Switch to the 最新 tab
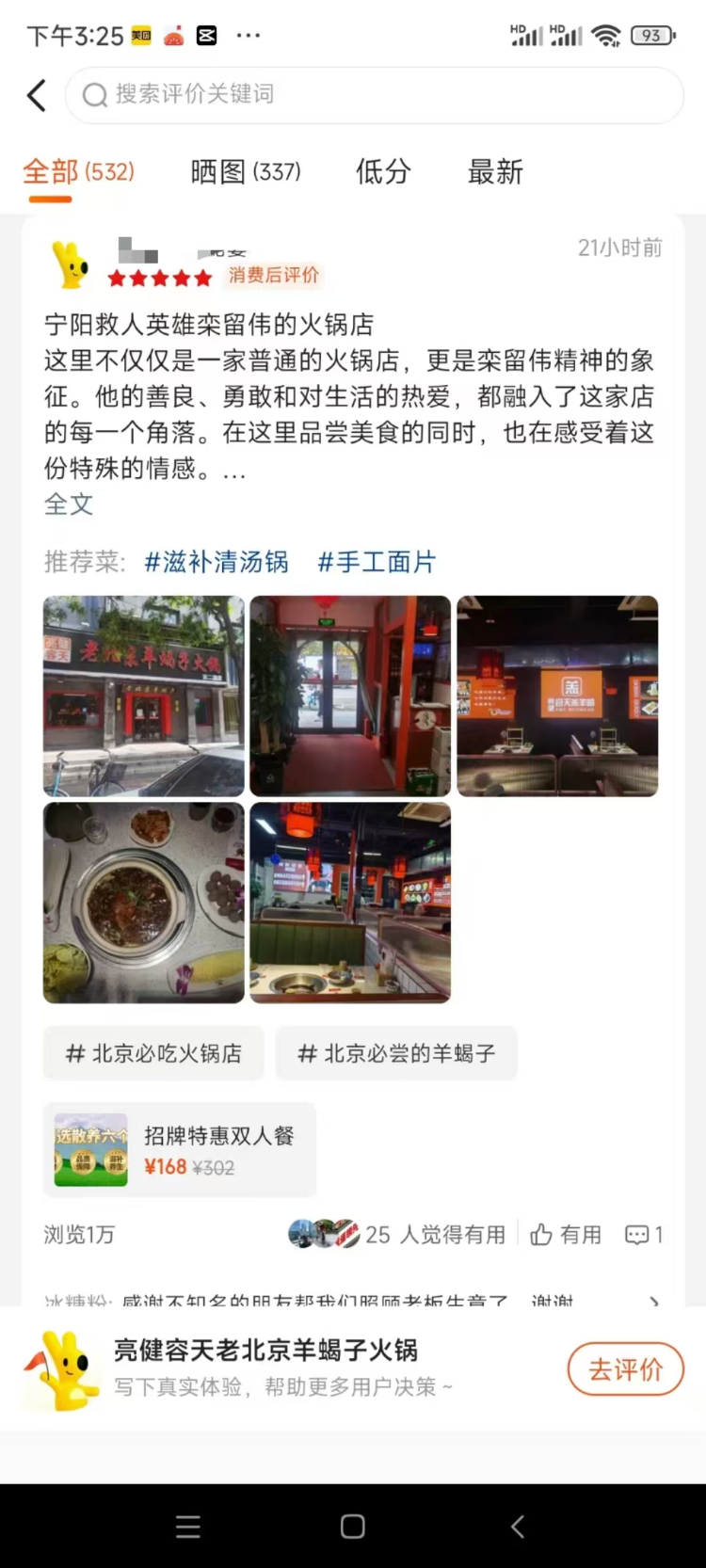 (x=495, y=172)
